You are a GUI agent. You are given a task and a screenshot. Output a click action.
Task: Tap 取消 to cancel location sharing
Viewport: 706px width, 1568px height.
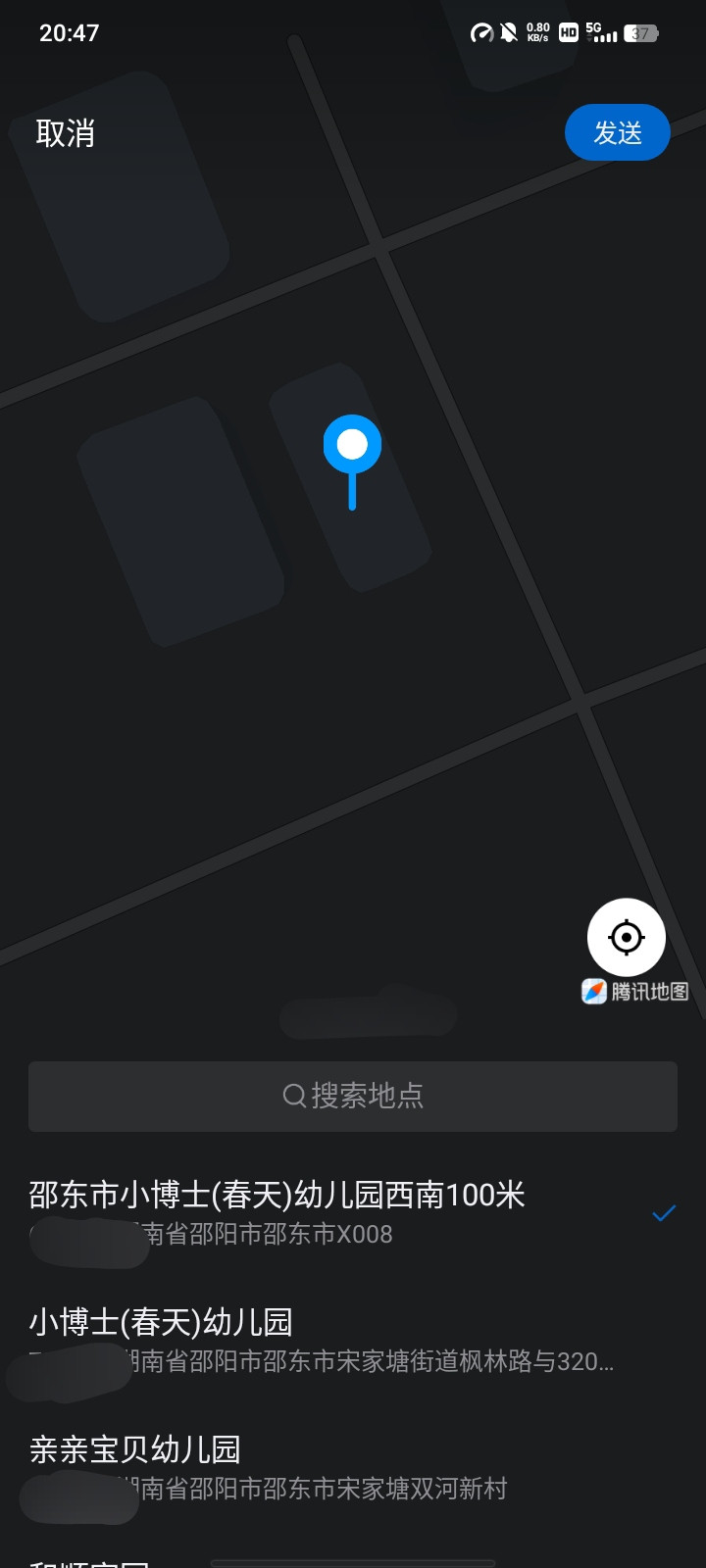click(x=65, y=132)
